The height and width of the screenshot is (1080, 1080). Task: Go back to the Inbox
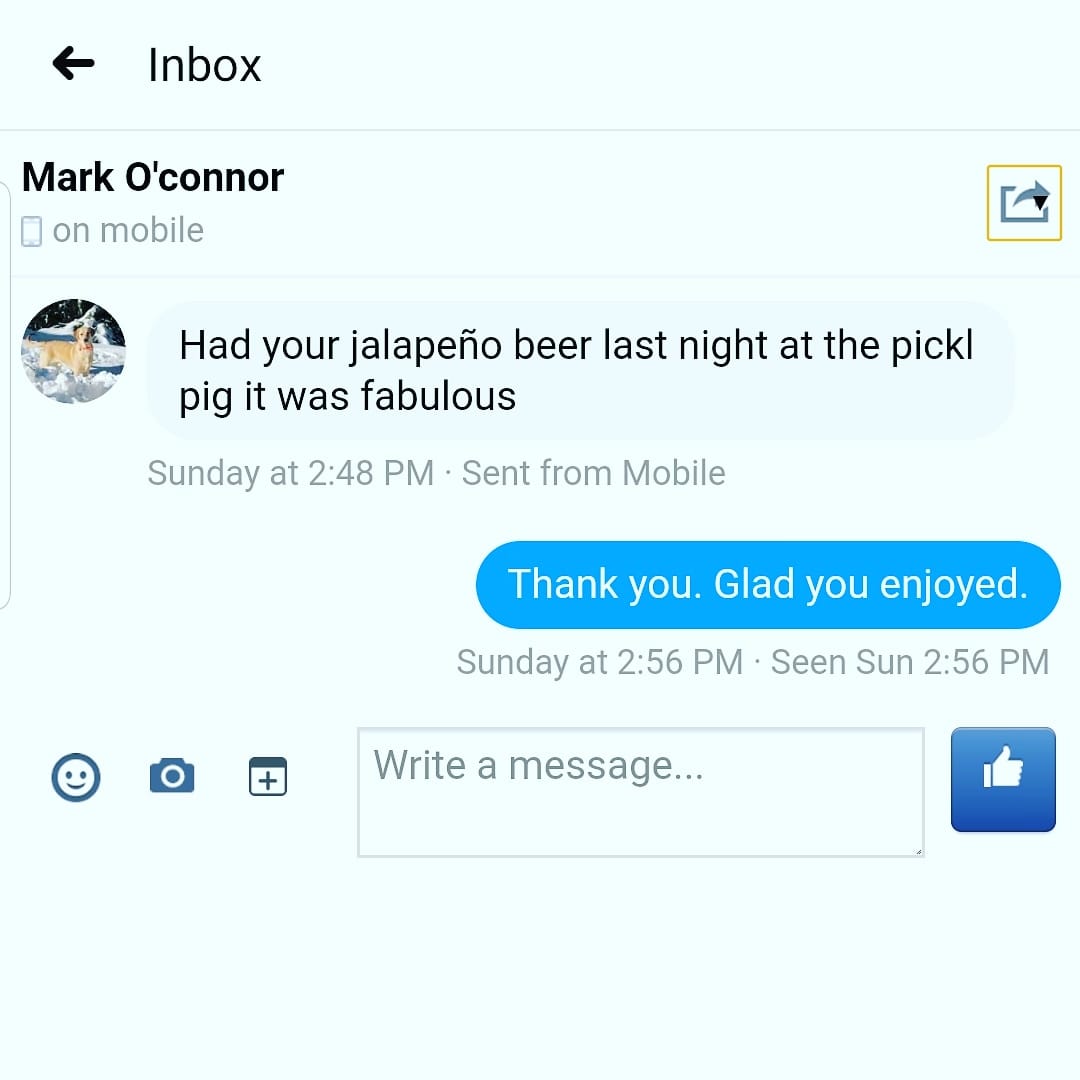coord(73,65)
